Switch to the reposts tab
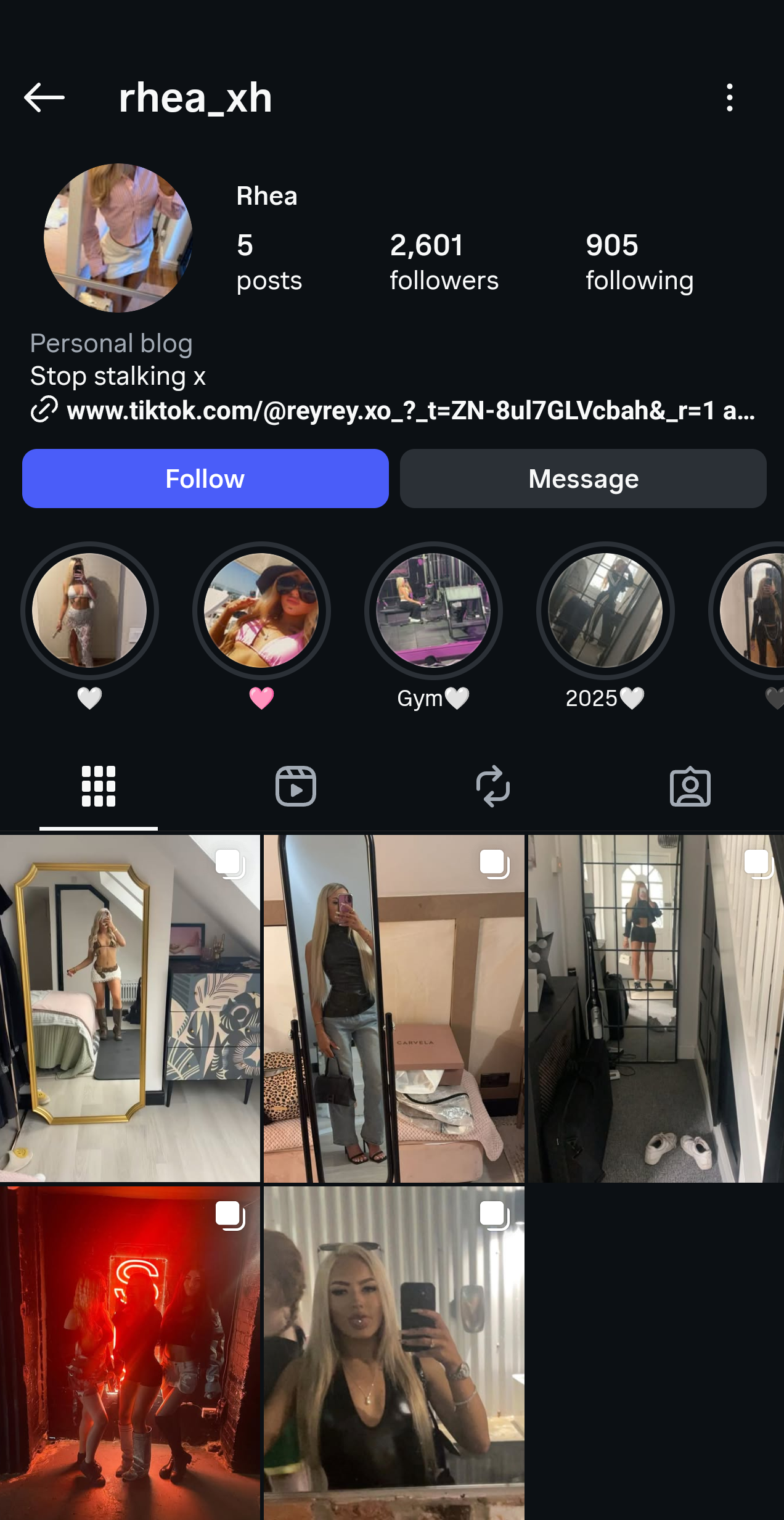Image resolution: width=784 pixels, height=1520 pixels. click(x=492, y=786)
